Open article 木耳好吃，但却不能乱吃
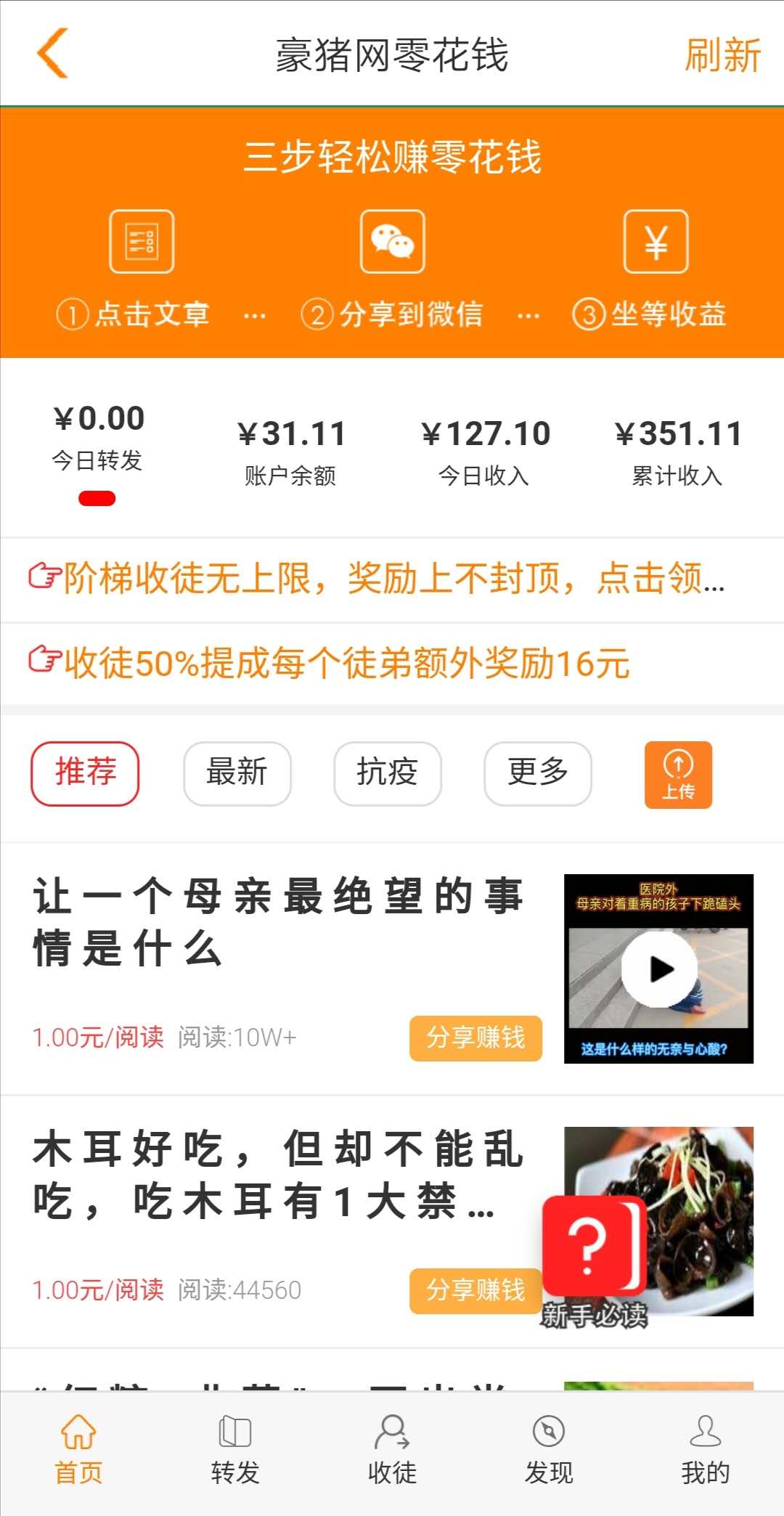784x1516 pixels. (279, 1175)
